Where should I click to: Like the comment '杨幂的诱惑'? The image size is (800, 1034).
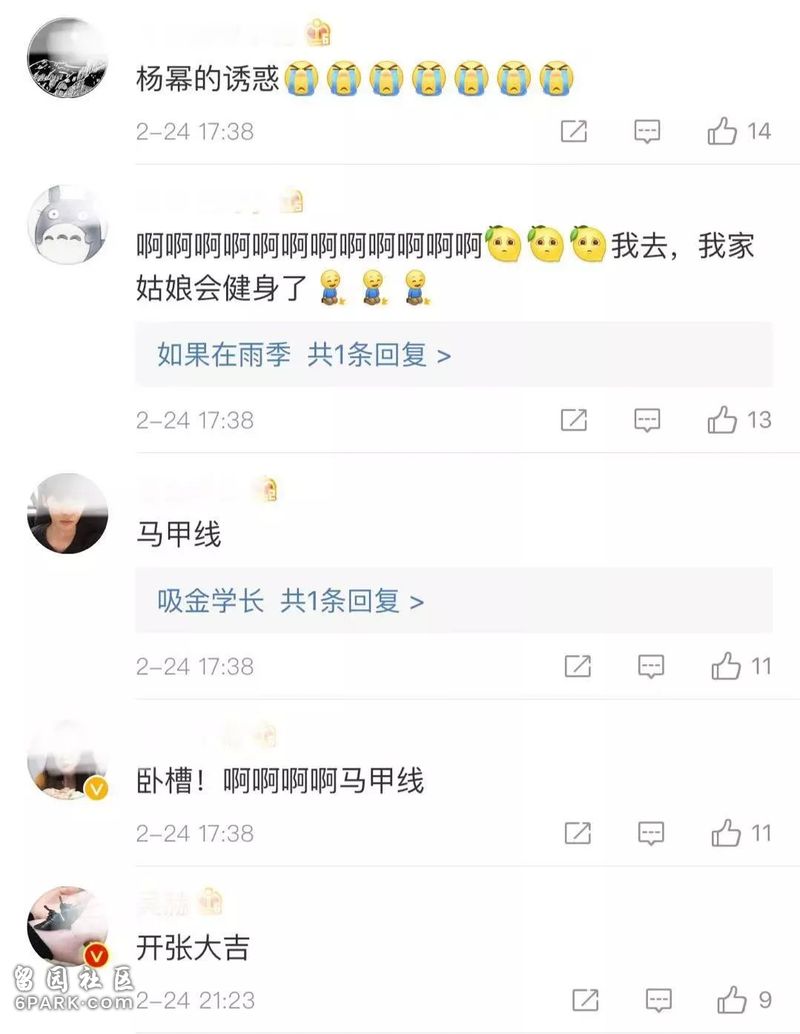[x=723, y=131]
